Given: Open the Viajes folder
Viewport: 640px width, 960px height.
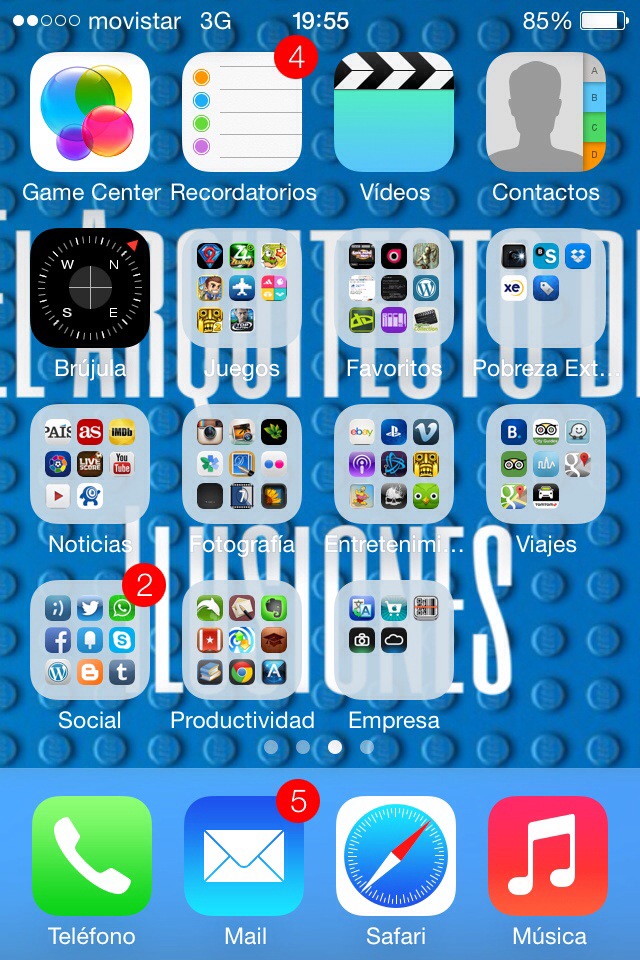Looking at the screenshot, I should pyautogui.click(x=546, y=464).
